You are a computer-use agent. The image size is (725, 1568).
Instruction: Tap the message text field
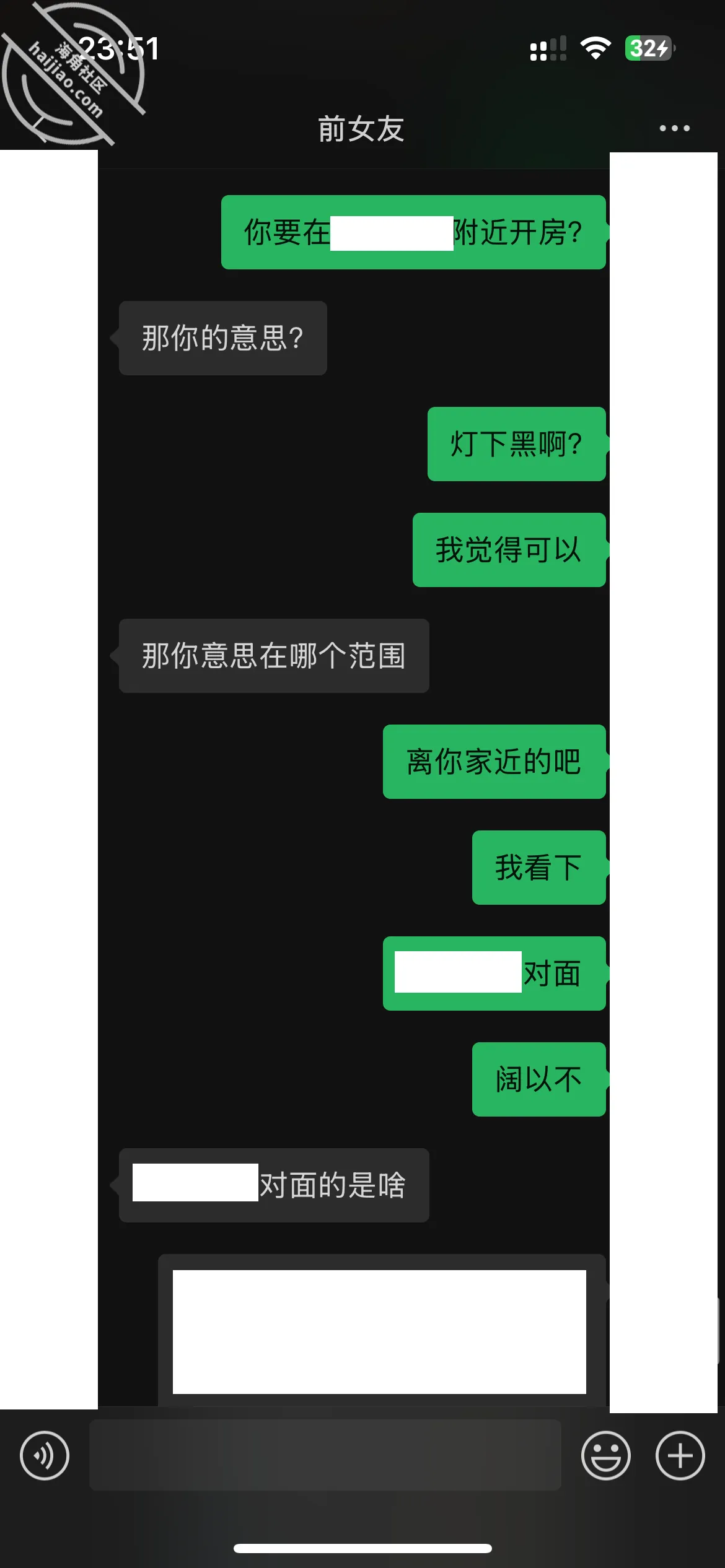[x=325, y=1455]
